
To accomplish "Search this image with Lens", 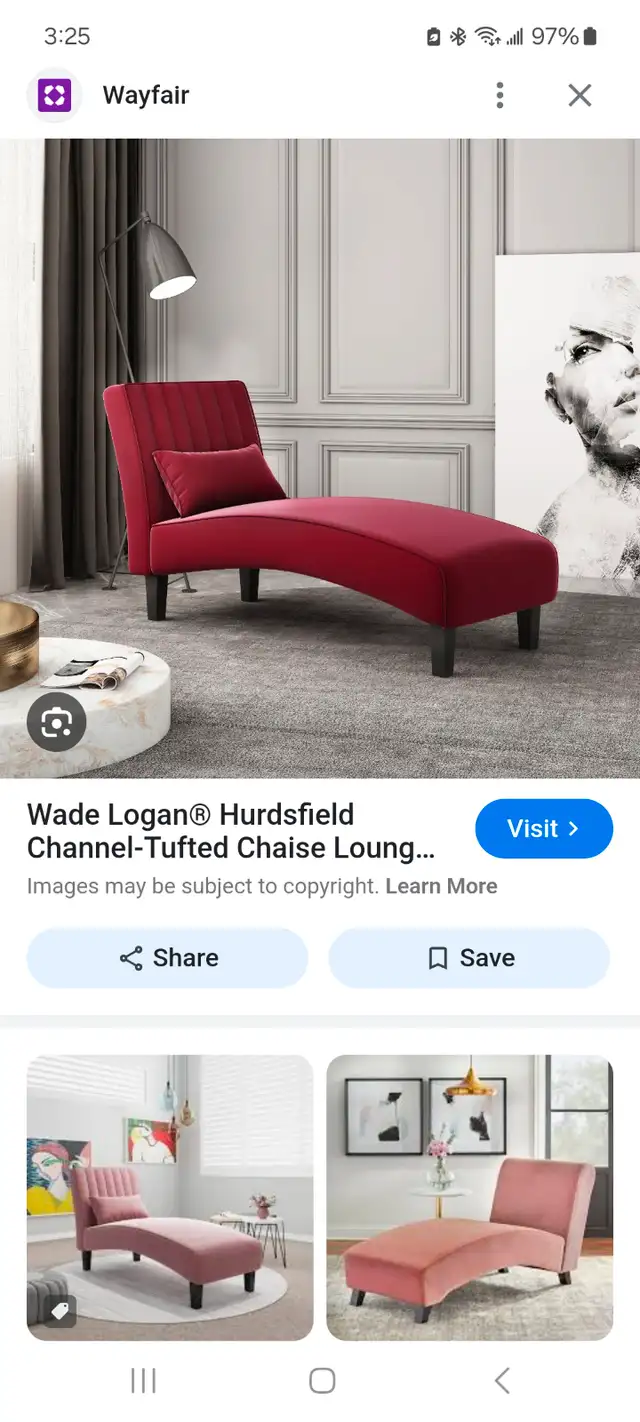I will pyautogui.click(x=57, y=721).
